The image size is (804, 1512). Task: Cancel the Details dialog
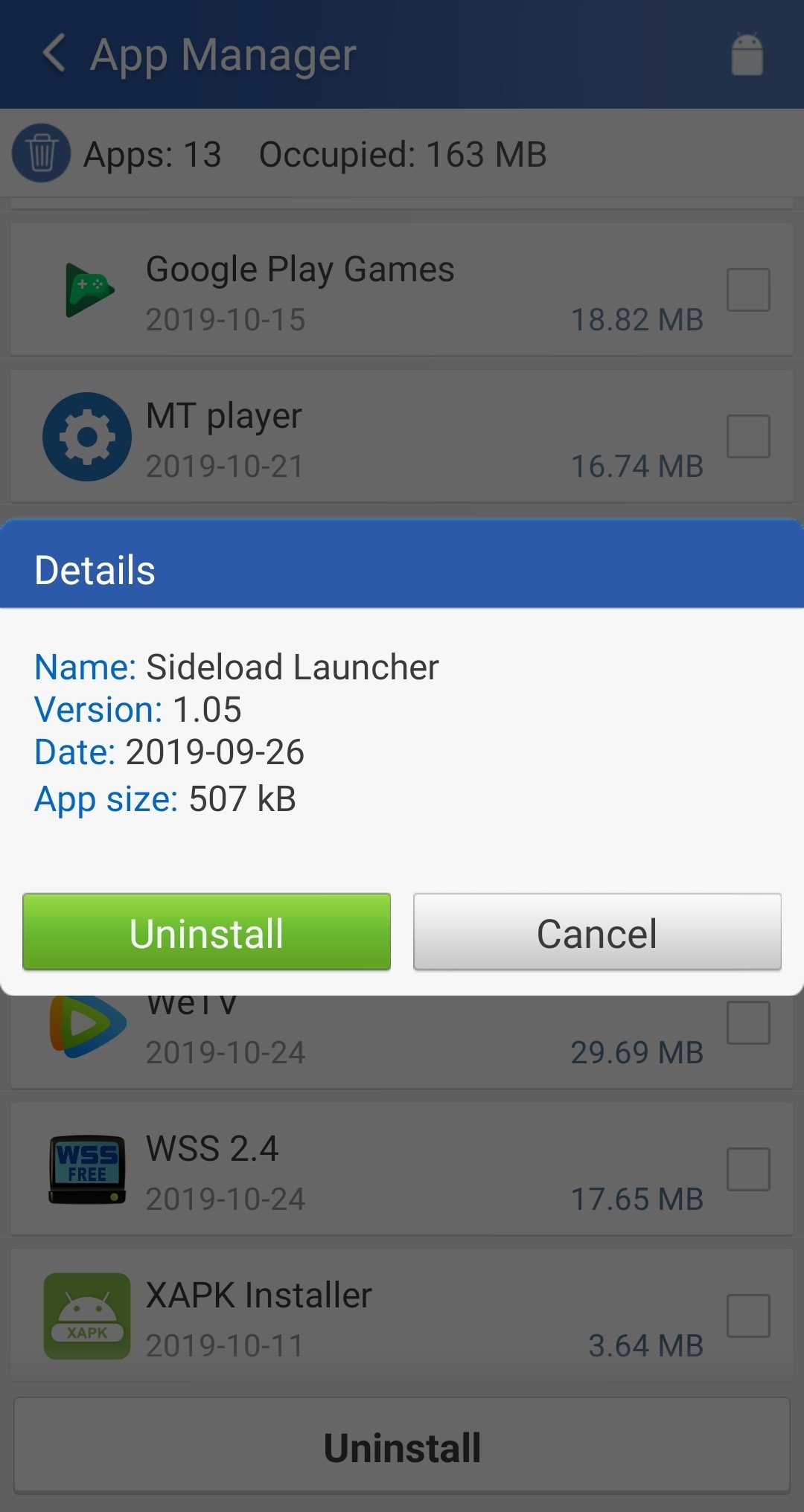pyautogui.click(x=597, y=932)
